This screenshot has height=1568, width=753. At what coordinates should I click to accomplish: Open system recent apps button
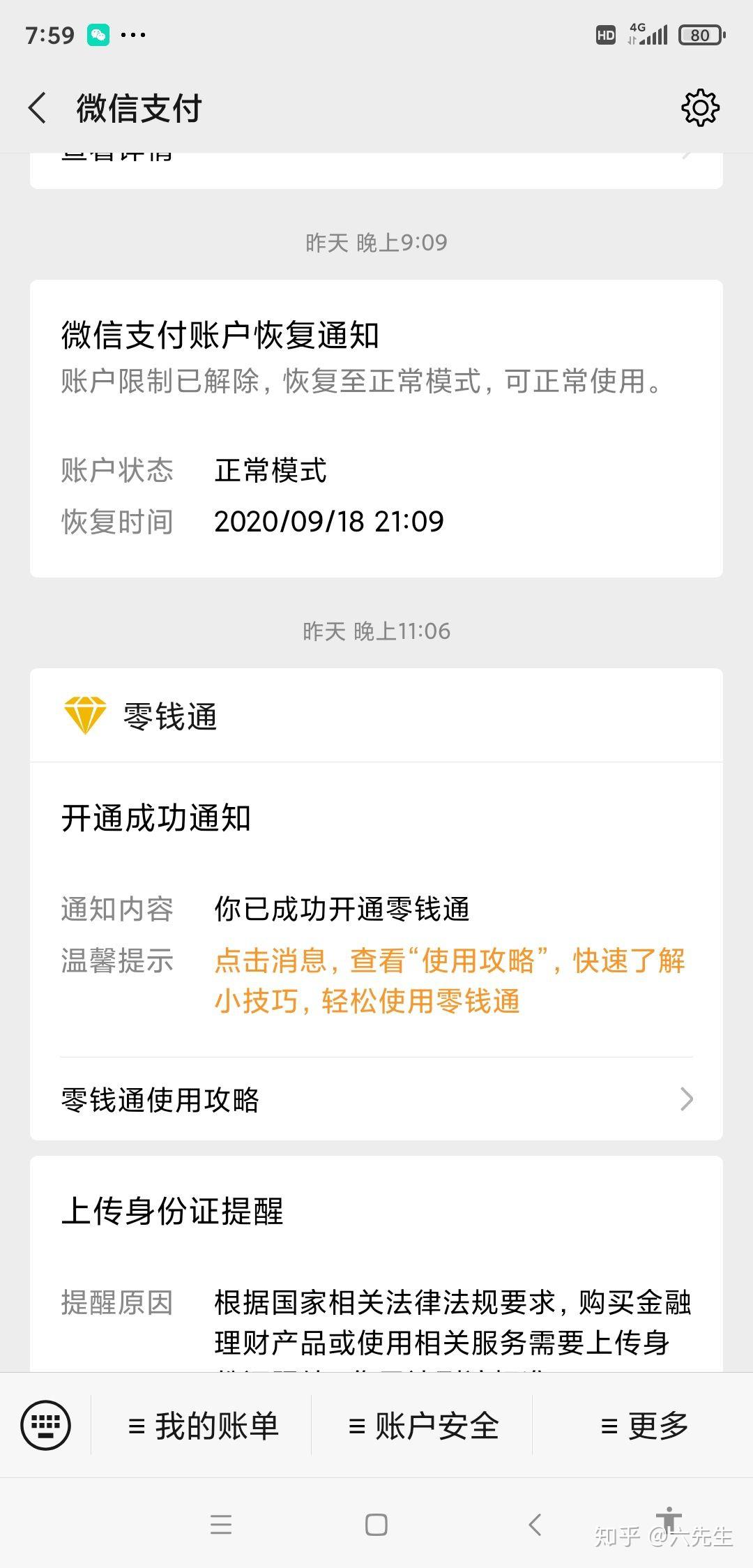coord(221,1525)
